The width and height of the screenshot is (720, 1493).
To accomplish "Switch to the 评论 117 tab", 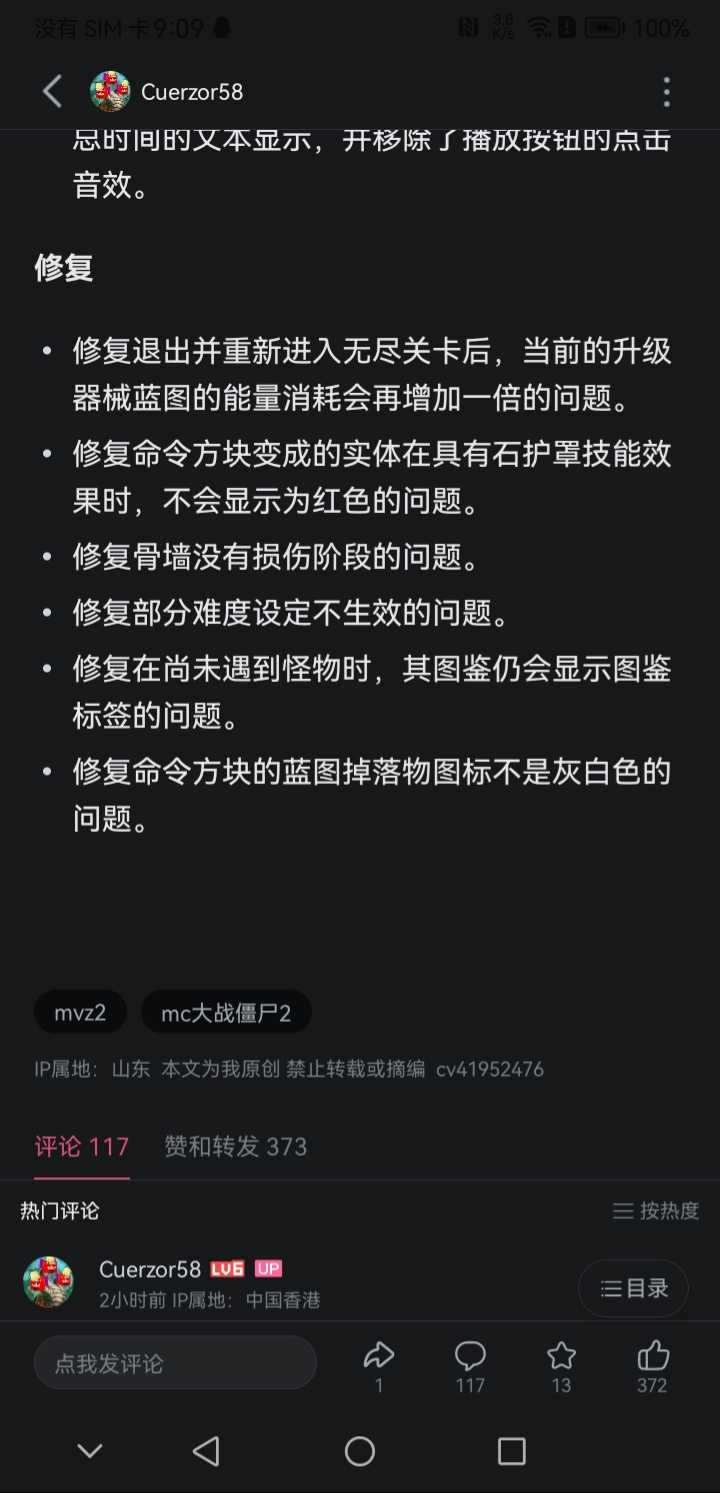I will (82, 1146).
